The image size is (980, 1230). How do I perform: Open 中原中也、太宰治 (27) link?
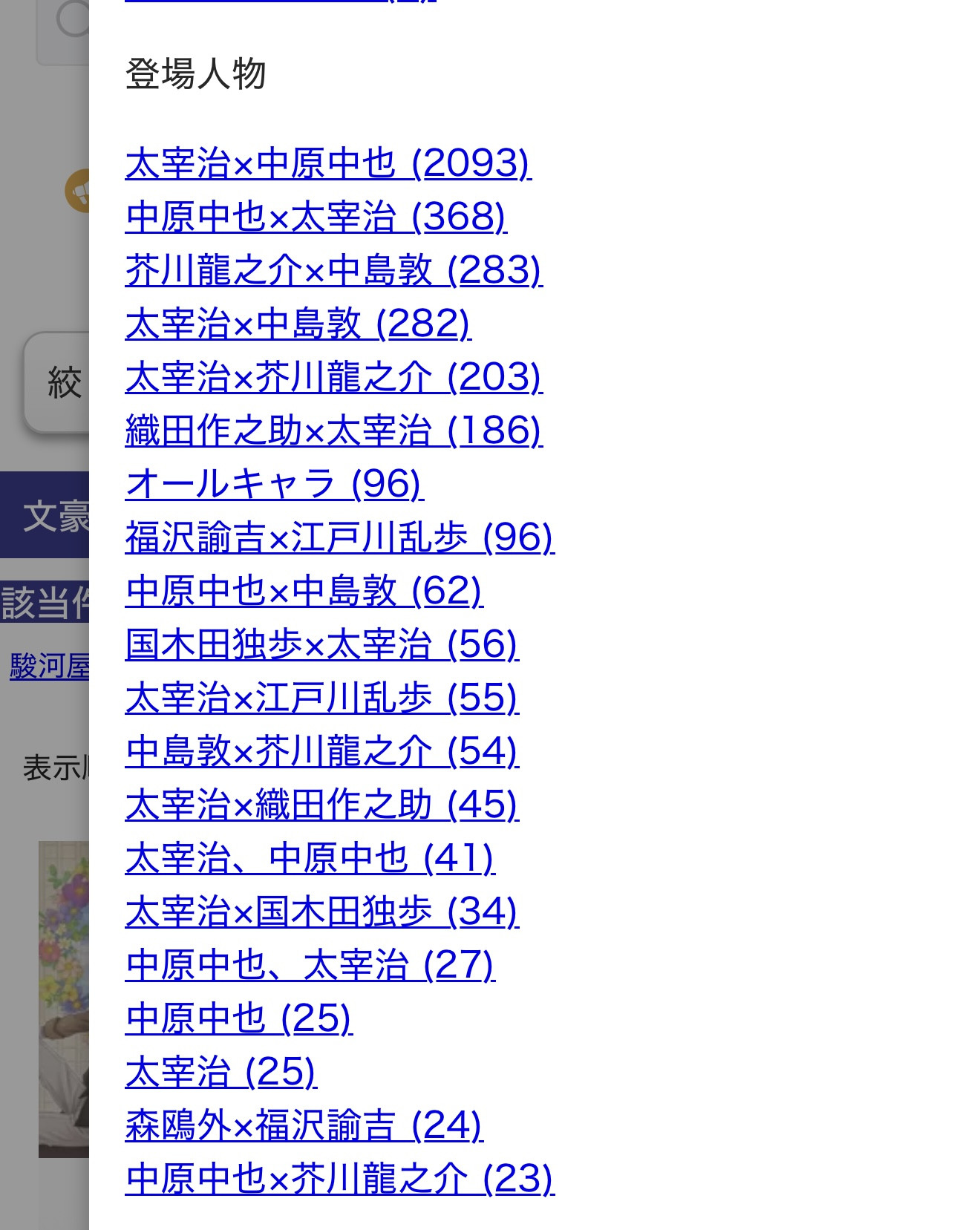tap(310, 965)
